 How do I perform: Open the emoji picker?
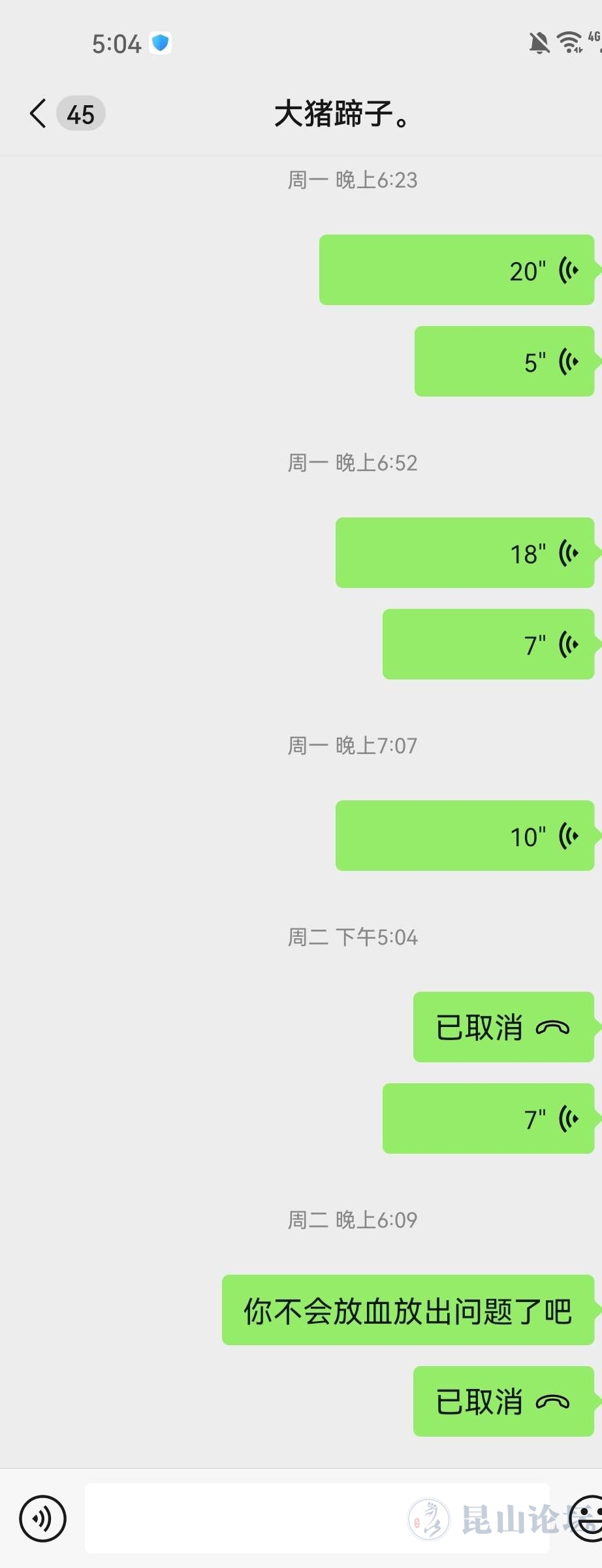tap(586, 1518)
